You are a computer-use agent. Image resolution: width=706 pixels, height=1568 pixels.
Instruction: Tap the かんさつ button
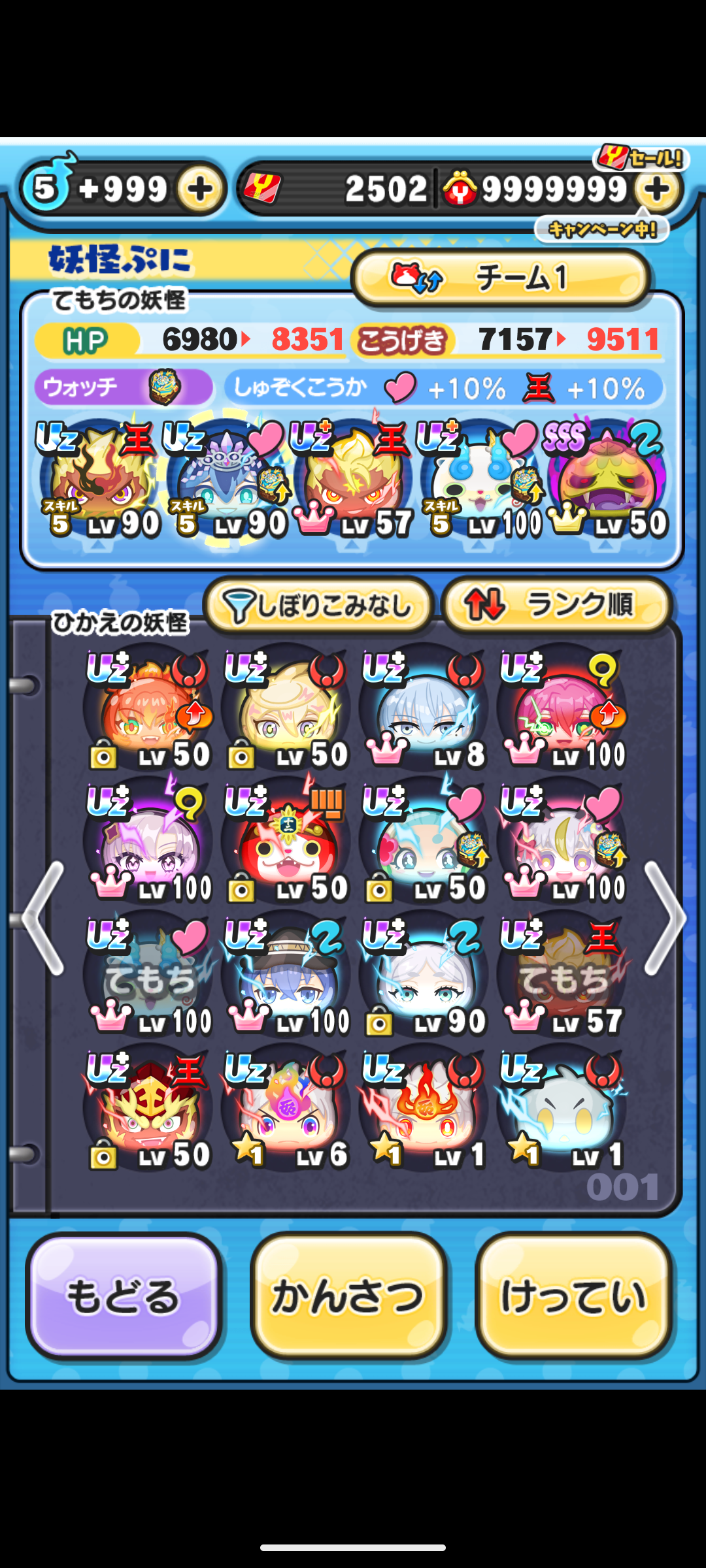click(x=348, y=1296)
